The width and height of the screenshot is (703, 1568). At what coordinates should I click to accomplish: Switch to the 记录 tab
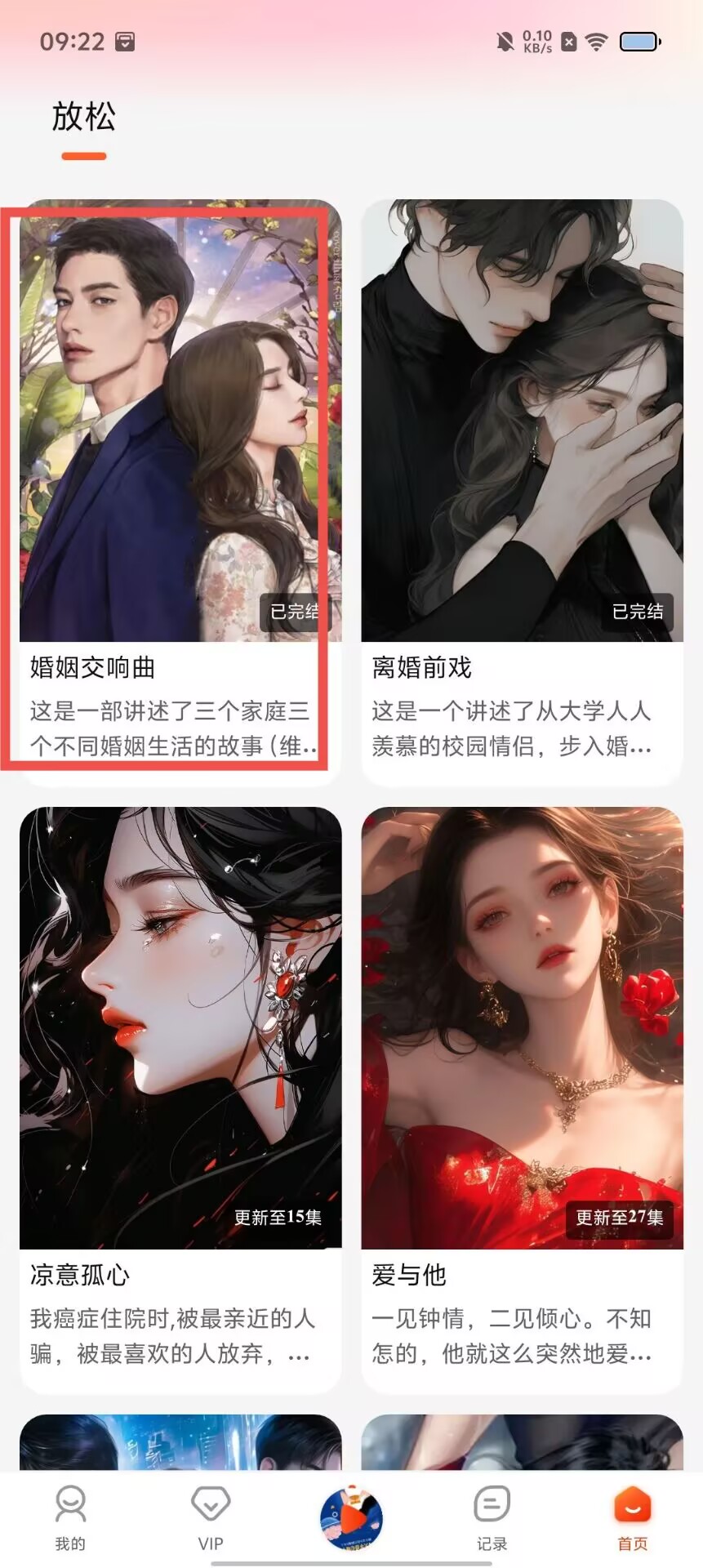[x=492, y=1517]
